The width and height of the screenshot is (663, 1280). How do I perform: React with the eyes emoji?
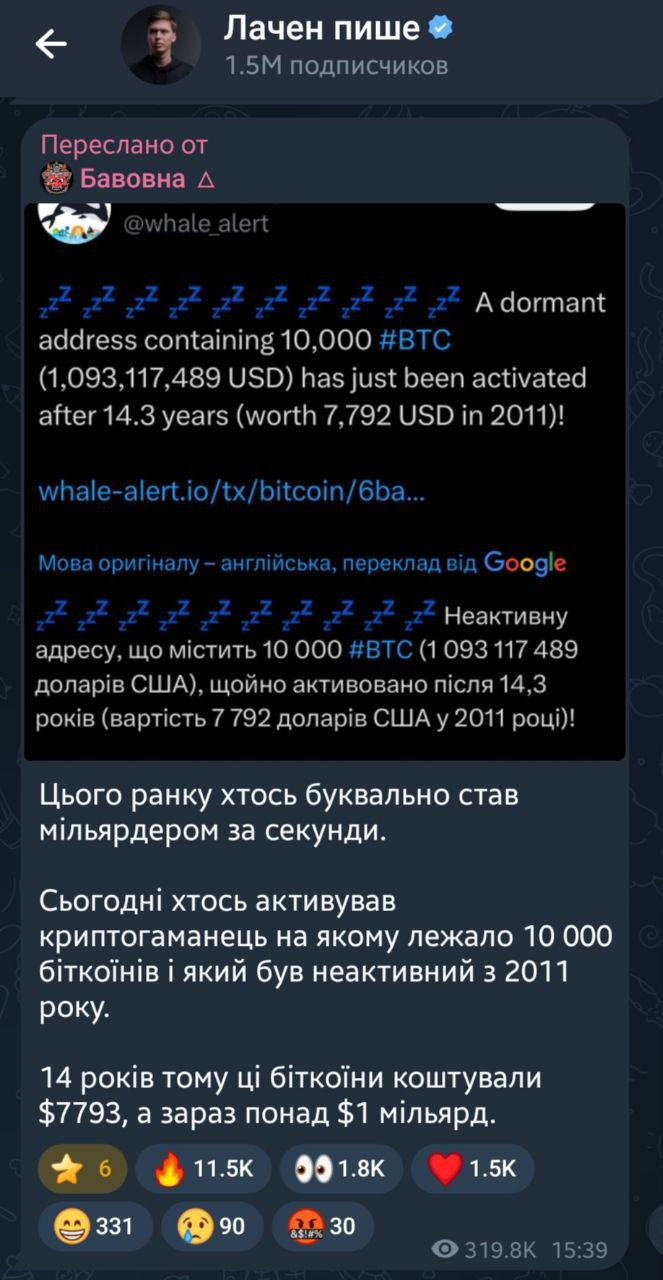340,1169
